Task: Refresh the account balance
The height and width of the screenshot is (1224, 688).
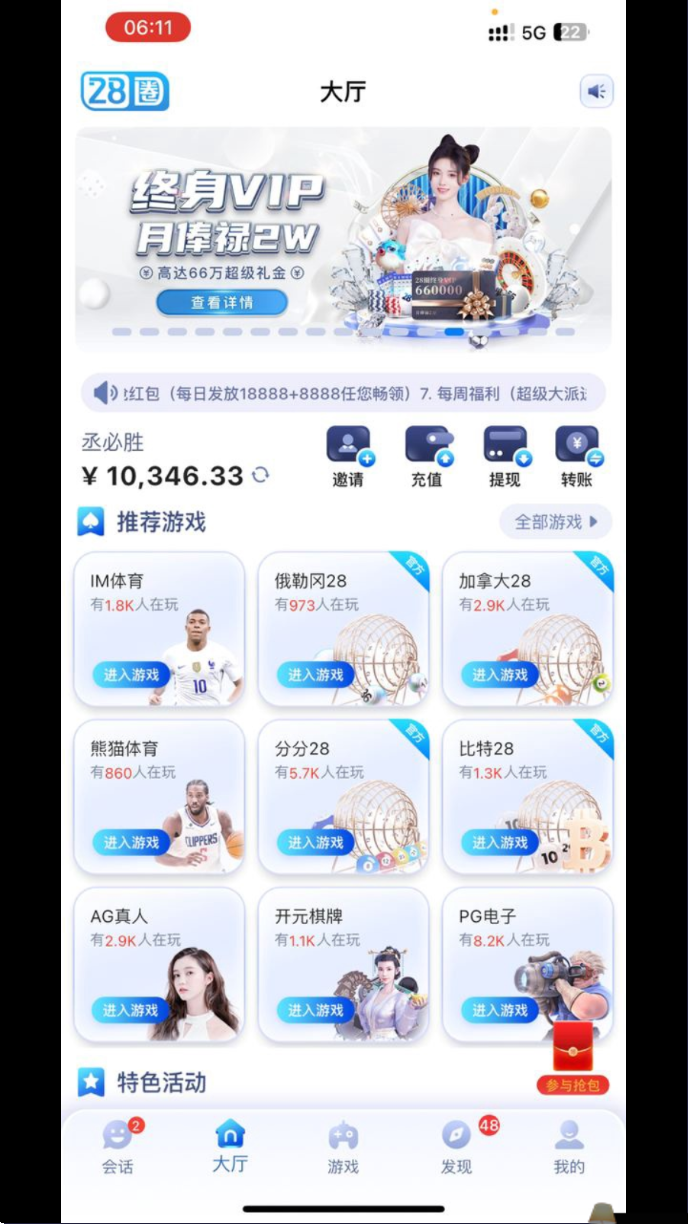Action: (261, 475)
